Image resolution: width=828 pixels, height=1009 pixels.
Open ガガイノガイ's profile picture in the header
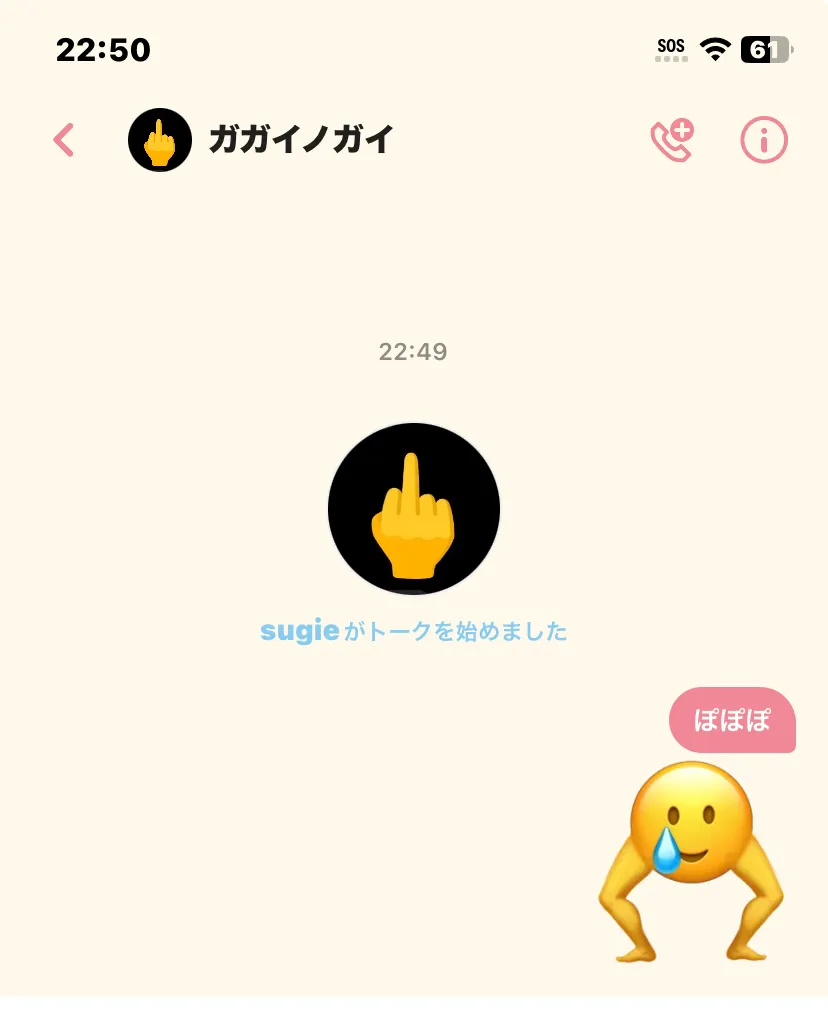(x=160, y=140)
